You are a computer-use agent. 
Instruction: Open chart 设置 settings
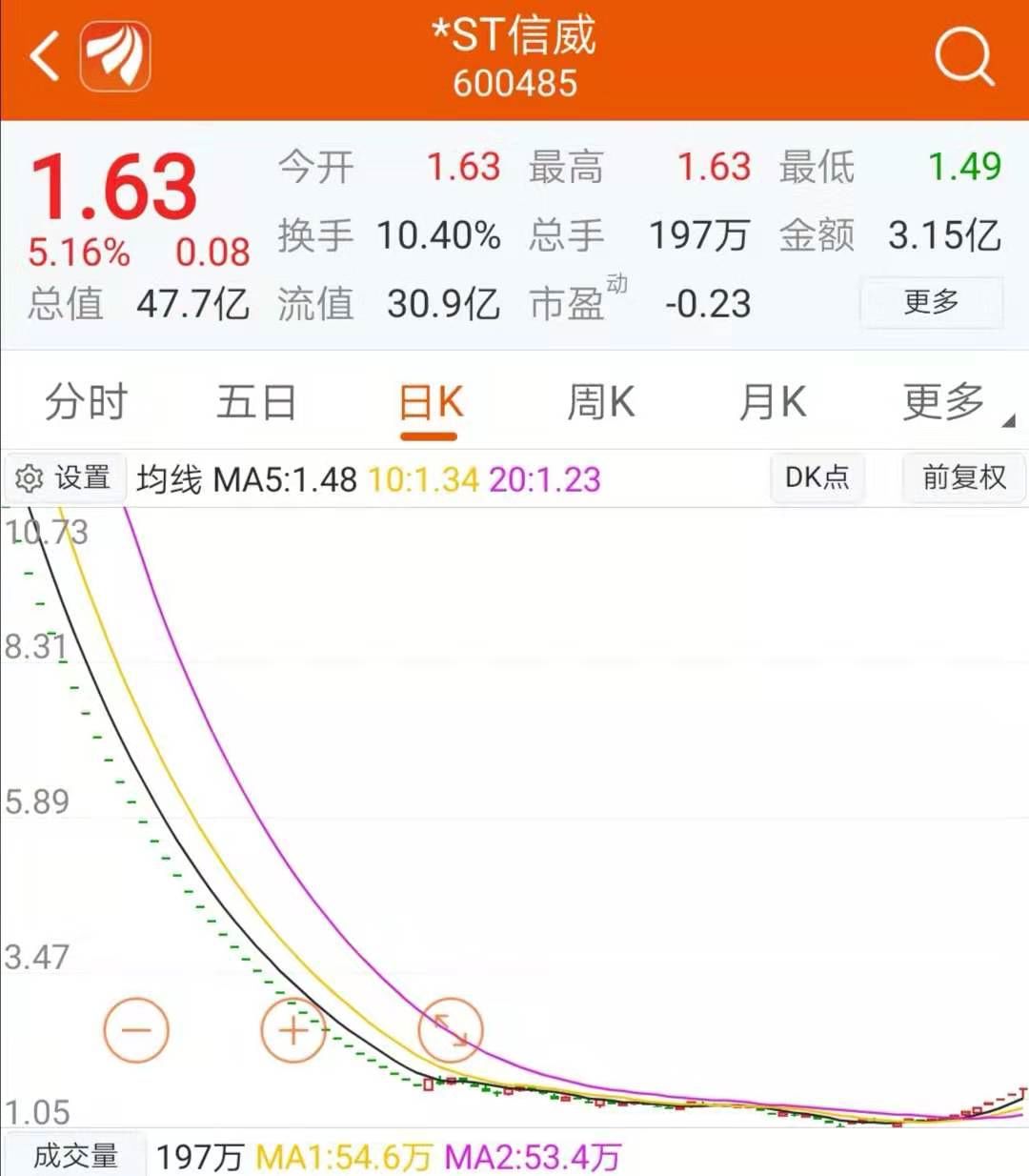click(65, 477)
